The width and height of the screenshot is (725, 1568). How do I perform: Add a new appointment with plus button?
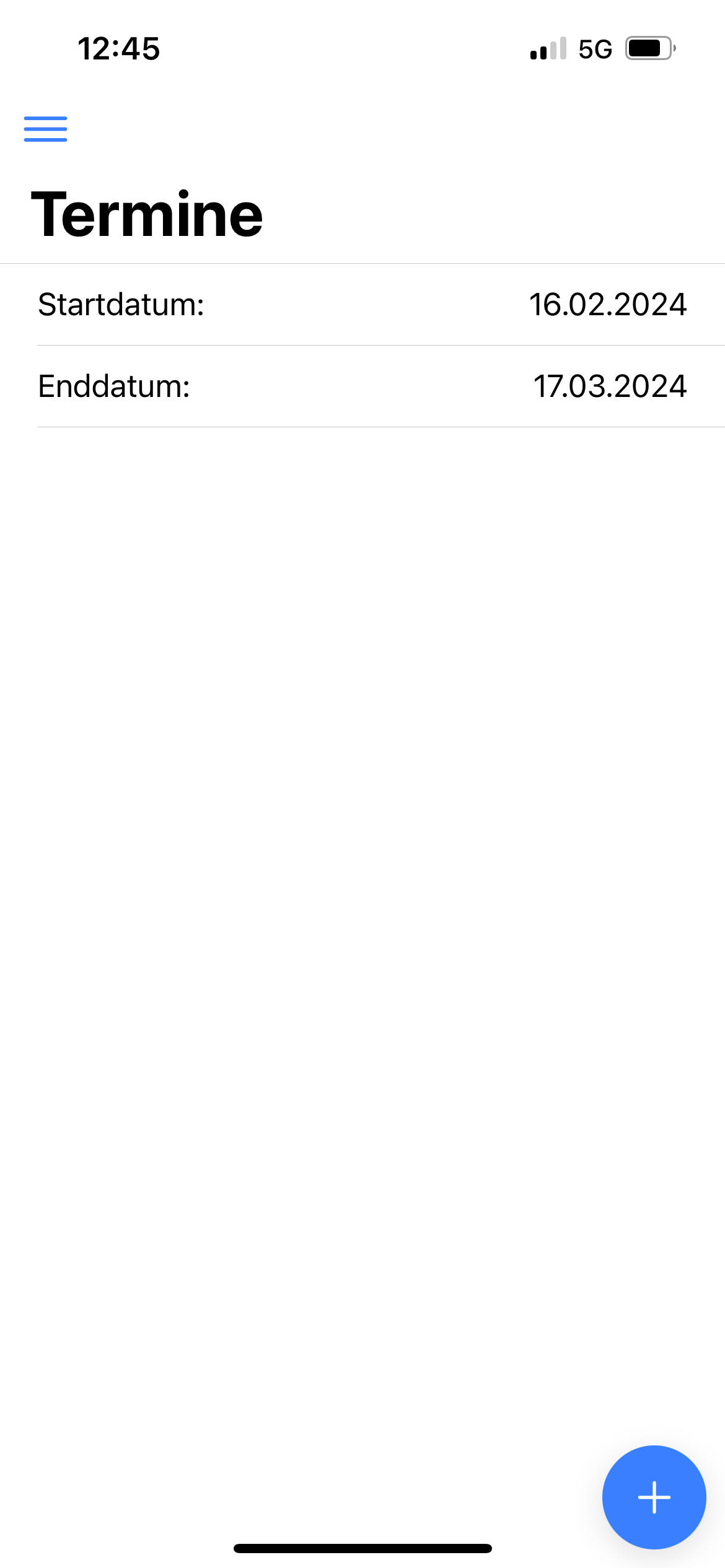click(654, 1497)
